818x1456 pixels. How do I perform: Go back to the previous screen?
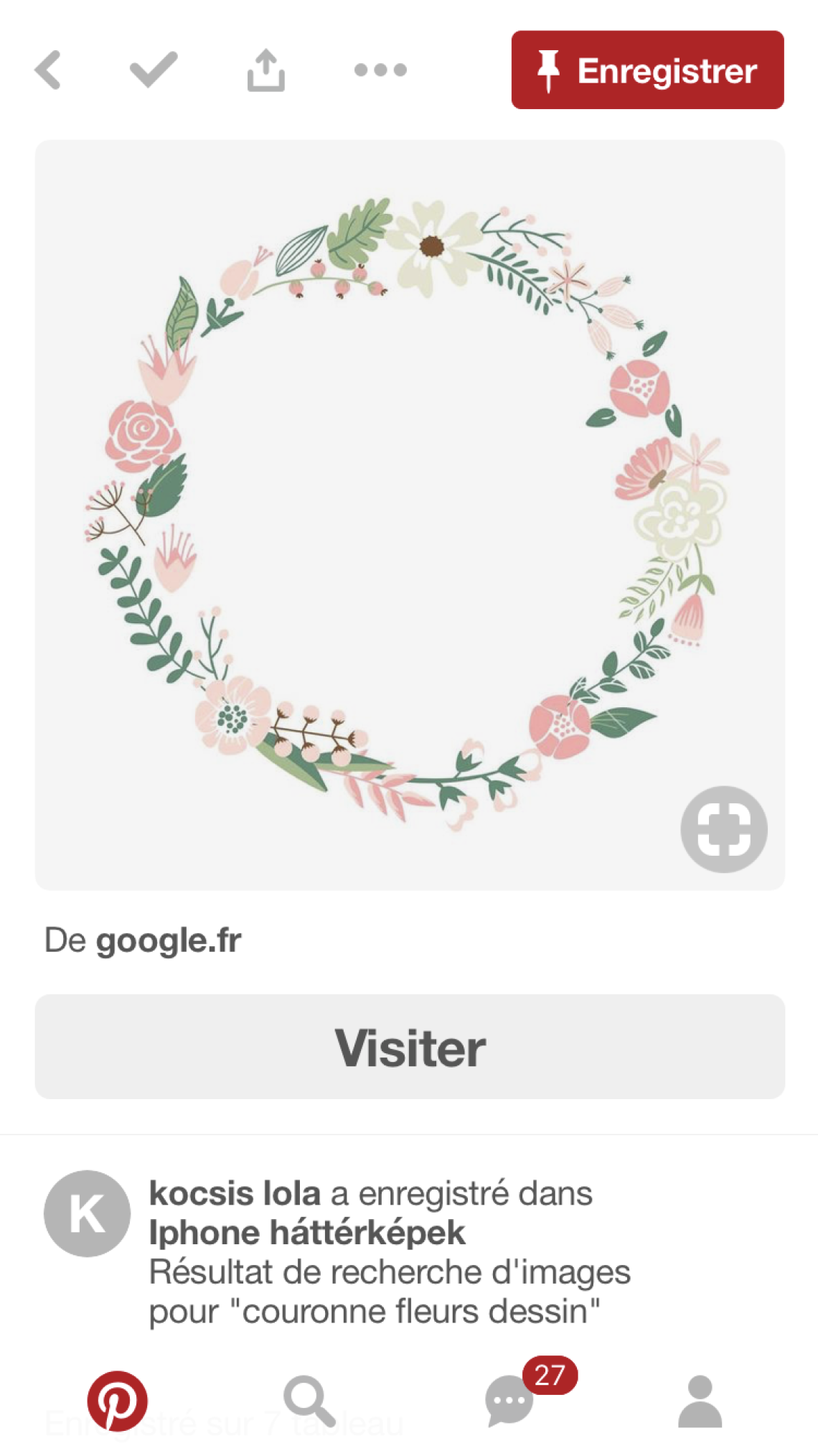tap(48, 70)
